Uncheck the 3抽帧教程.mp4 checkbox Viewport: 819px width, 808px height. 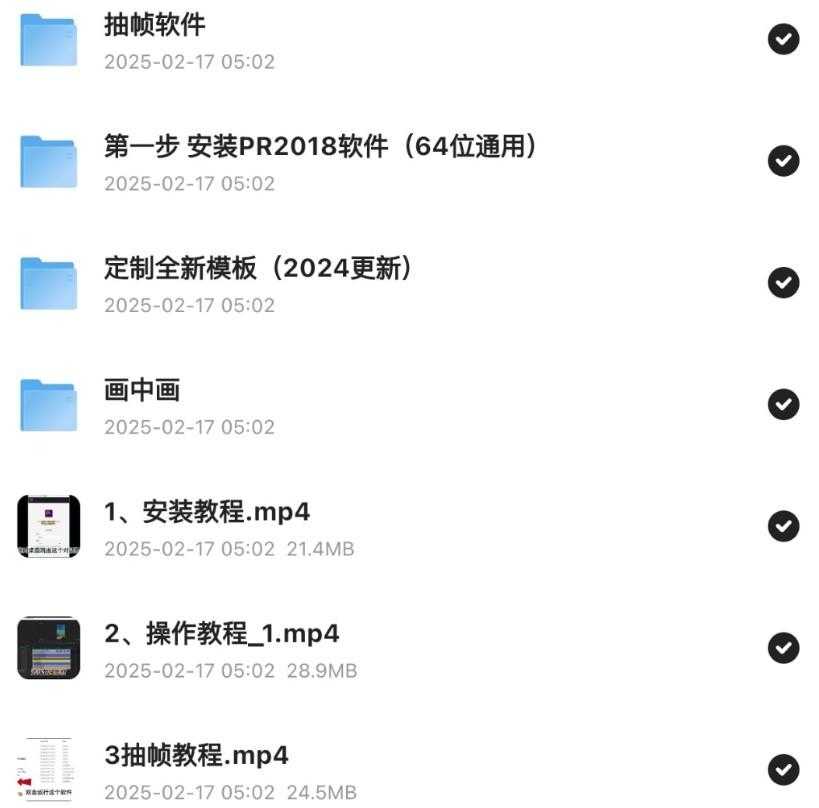(783, 770)
